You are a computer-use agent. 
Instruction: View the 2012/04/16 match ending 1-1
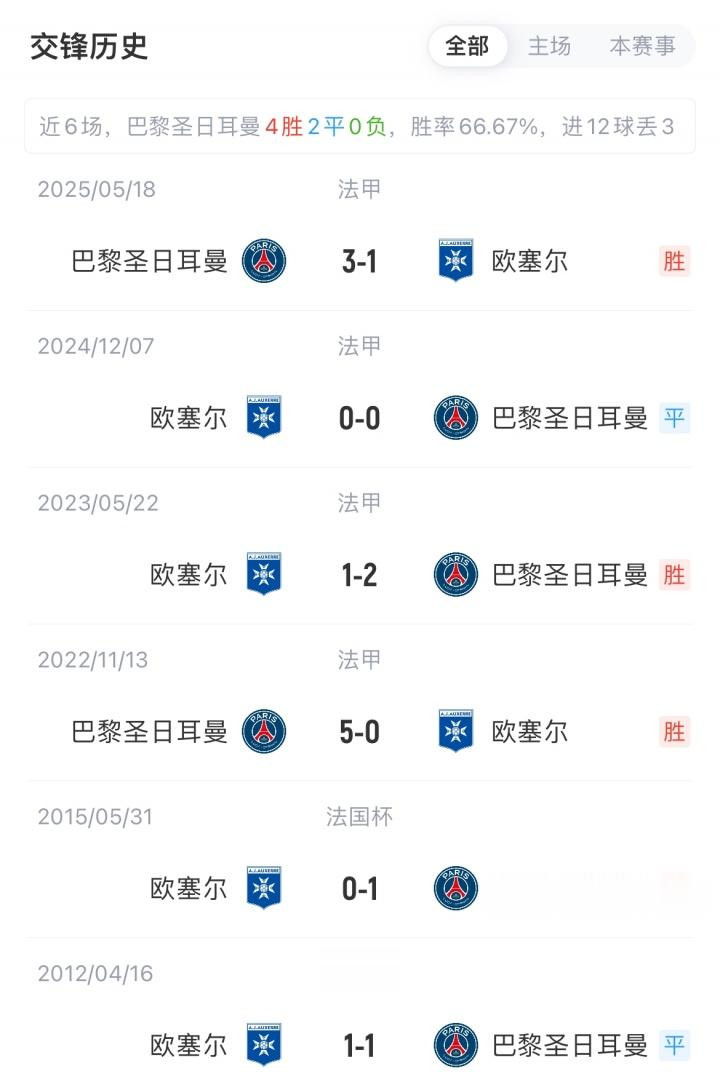359,1046
